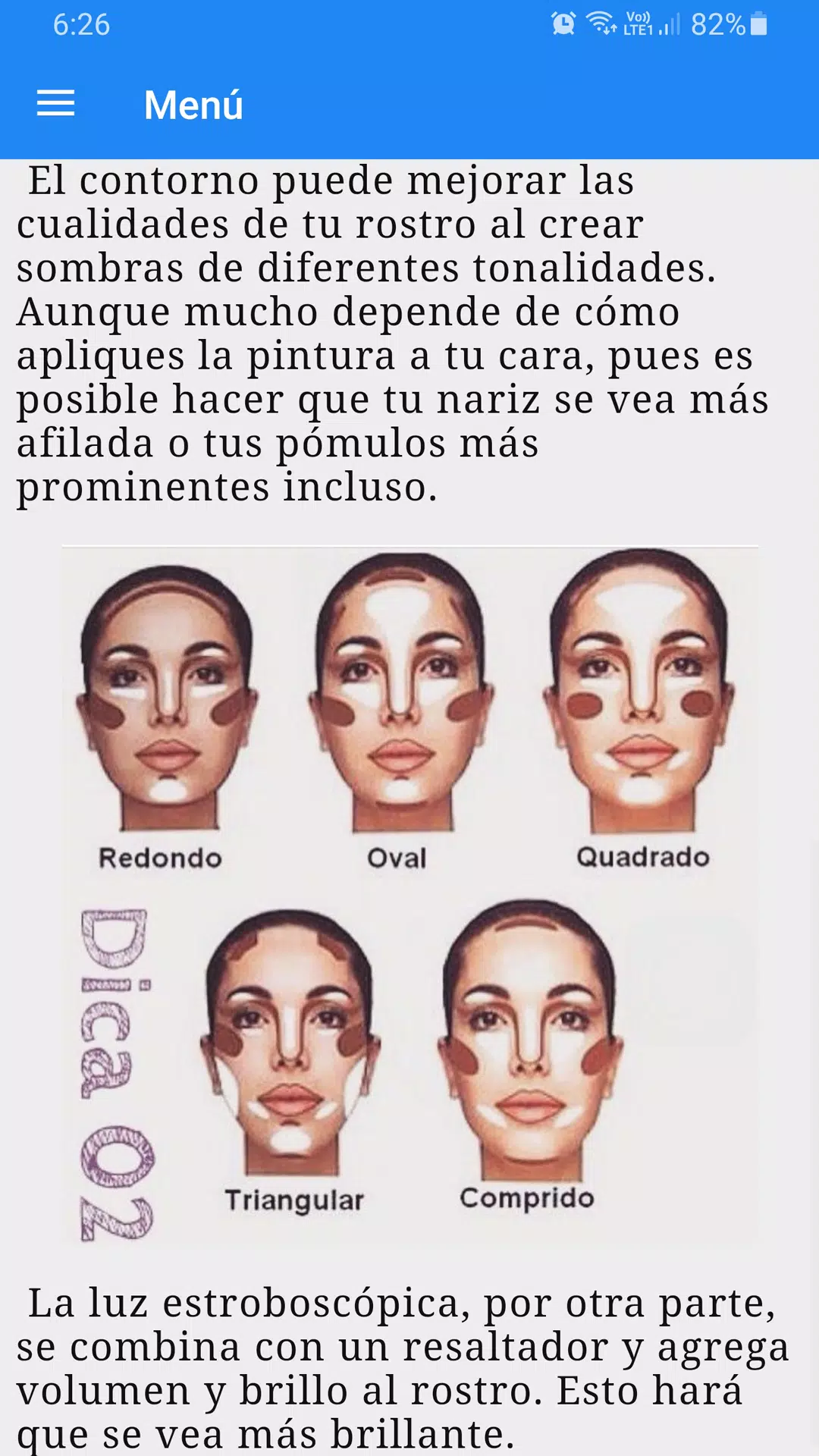Open the hamburger drawer menu
This screenshot has height=1456, width=819.
tap(55, 104)
